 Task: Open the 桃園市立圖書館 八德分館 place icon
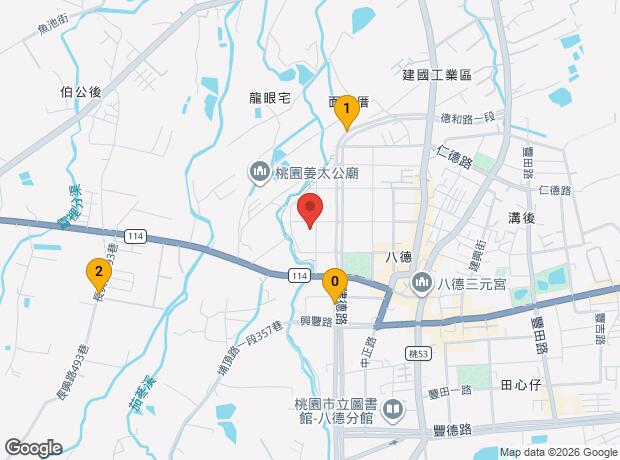point(394,410)
